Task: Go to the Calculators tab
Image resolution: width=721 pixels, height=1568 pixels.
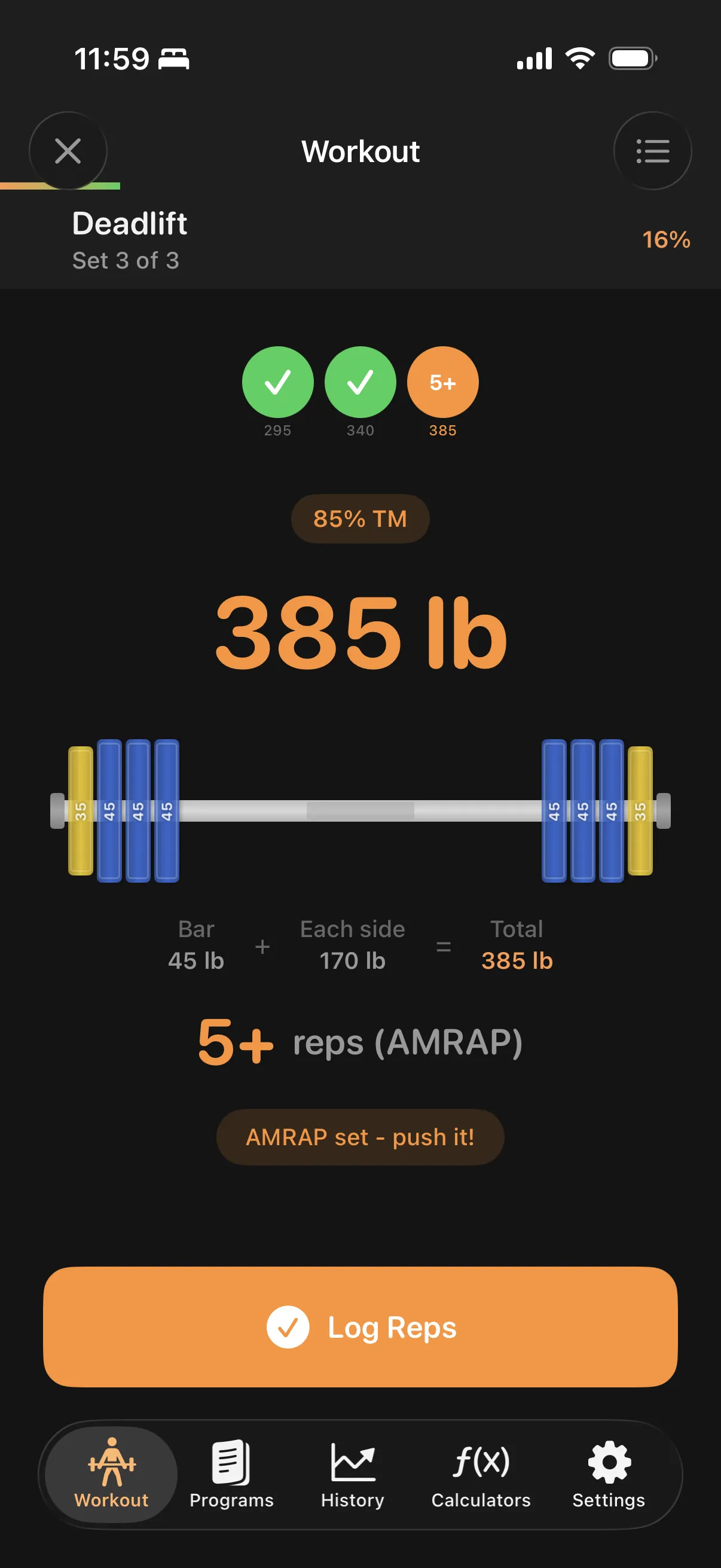Action: (x=481, y=1474)
